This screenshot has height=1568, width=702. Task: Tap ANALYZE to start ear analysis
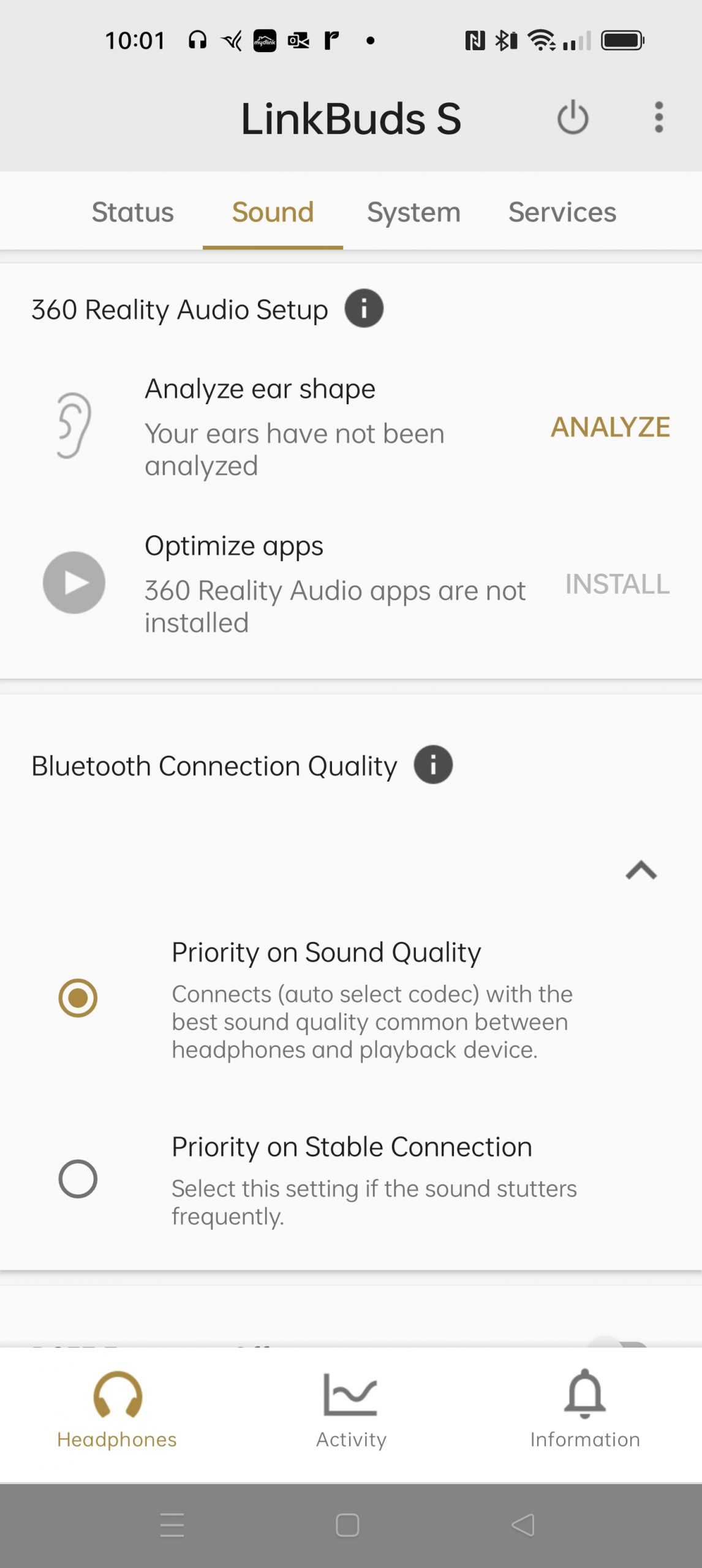(610, 427)
